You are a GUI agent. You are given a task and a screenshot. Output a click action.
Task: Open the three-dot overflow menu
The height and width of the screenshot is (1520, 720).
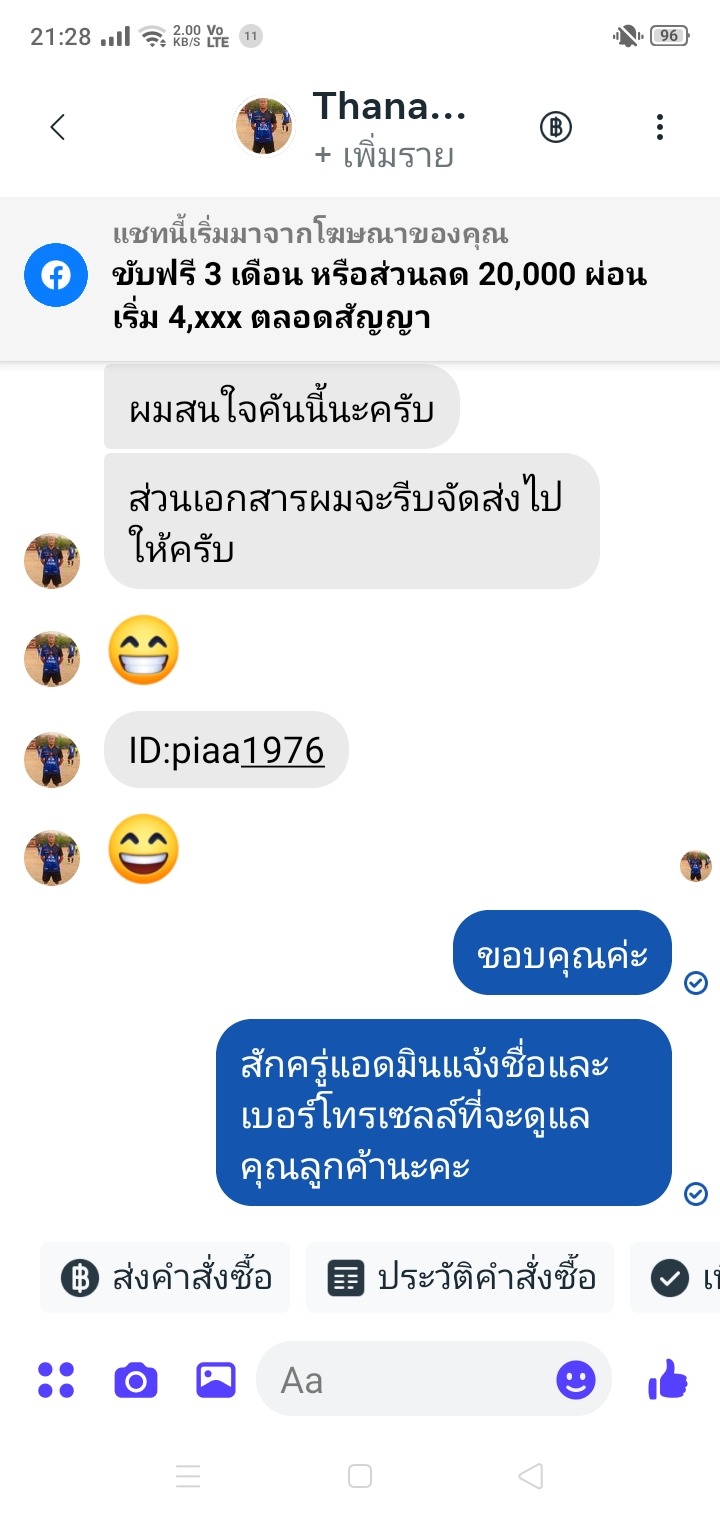click(659, 127)
